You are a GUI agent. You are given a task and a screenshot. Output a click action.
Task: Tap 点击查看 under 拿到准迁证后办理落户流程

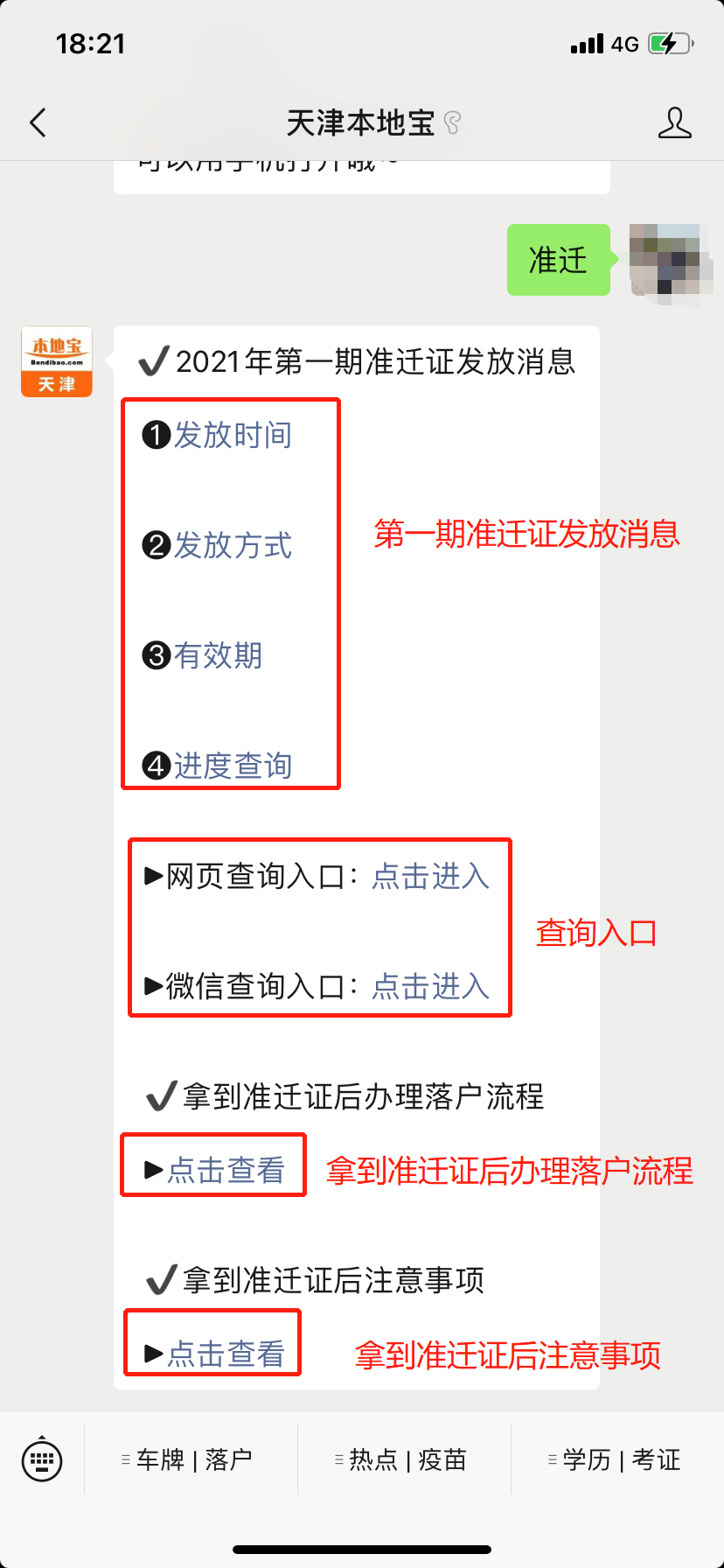pyautogui.click(x=226, y=1170)
